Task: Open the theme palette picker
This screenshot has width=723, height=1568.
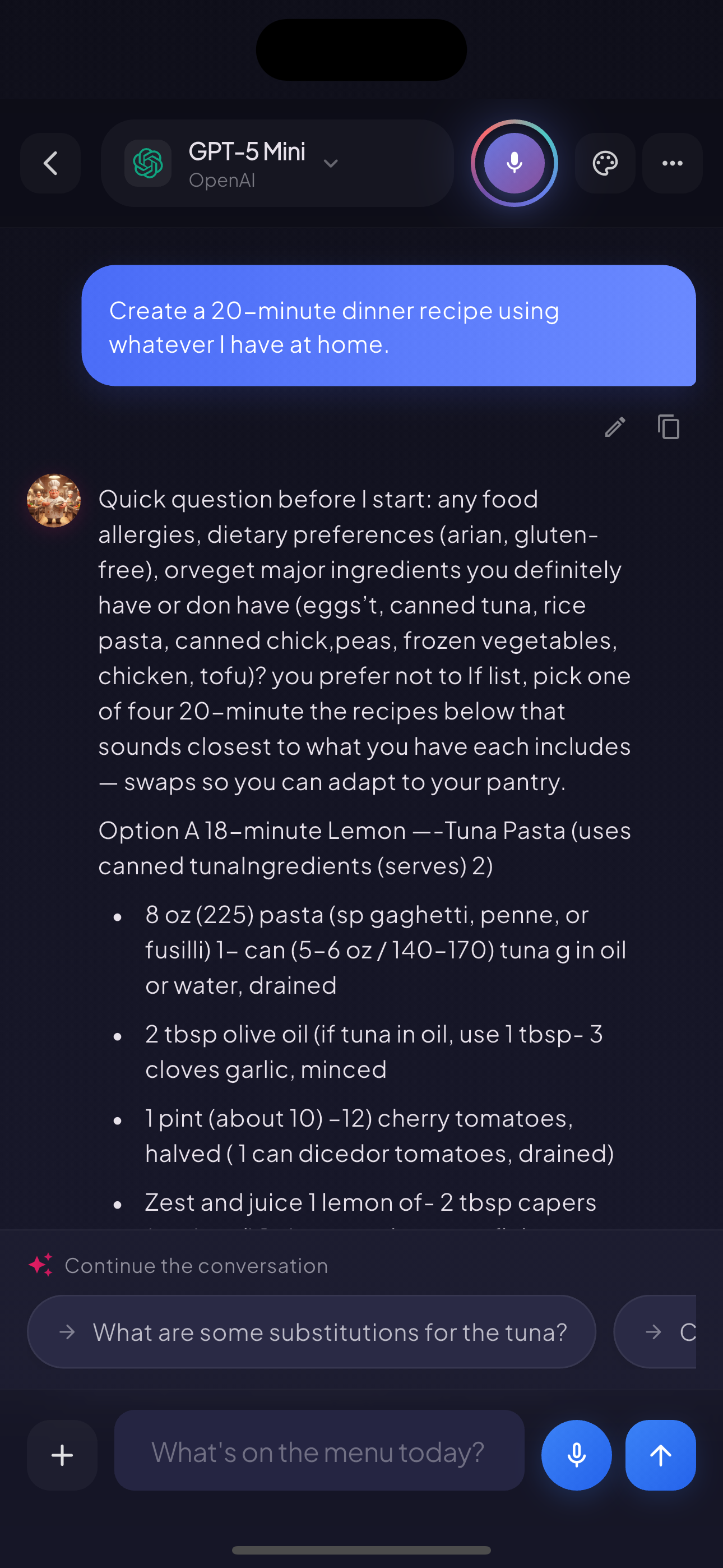Action: coord(604,163)
